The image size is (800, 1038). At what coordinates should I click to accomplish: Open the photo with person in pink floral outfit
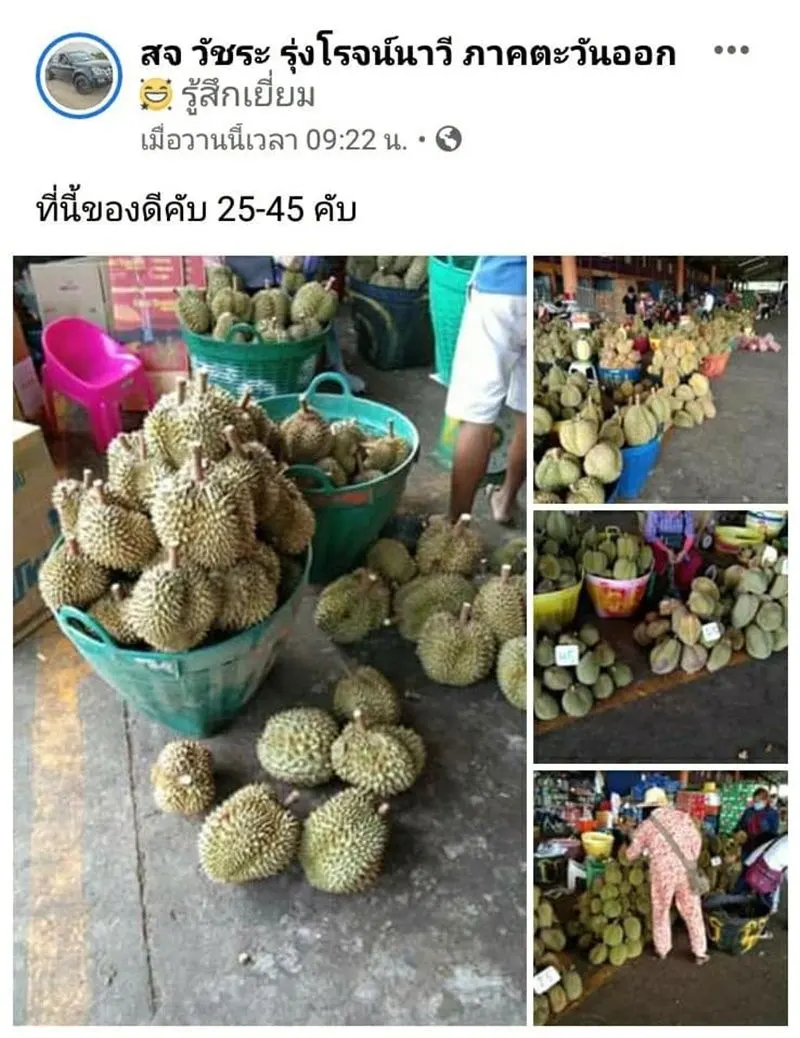tap(660, 897)
